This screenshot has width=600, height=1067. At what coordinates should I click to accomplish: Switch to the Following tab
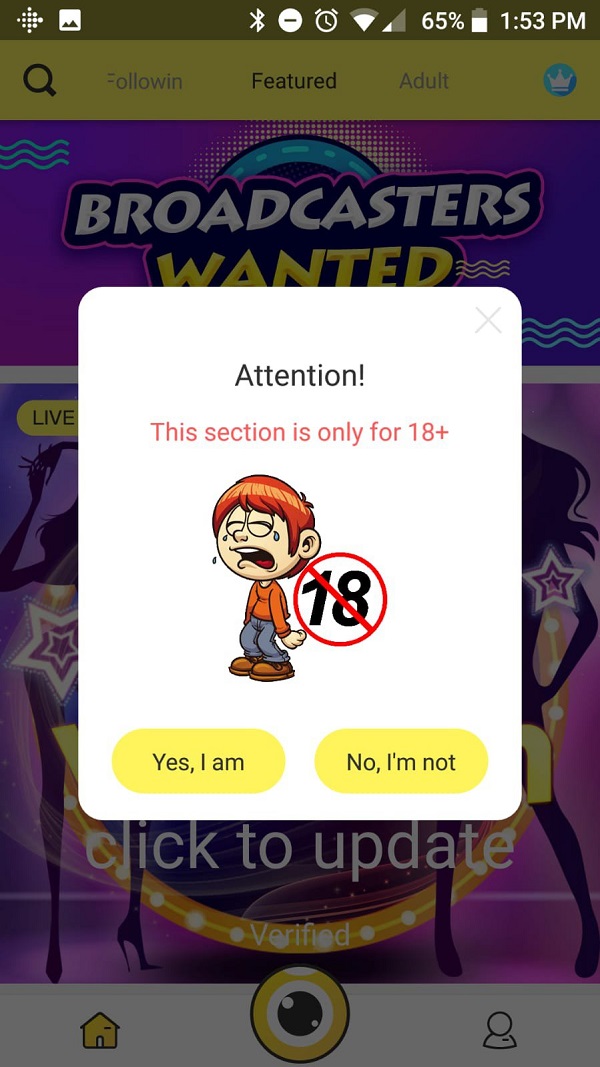coord(144,81)
